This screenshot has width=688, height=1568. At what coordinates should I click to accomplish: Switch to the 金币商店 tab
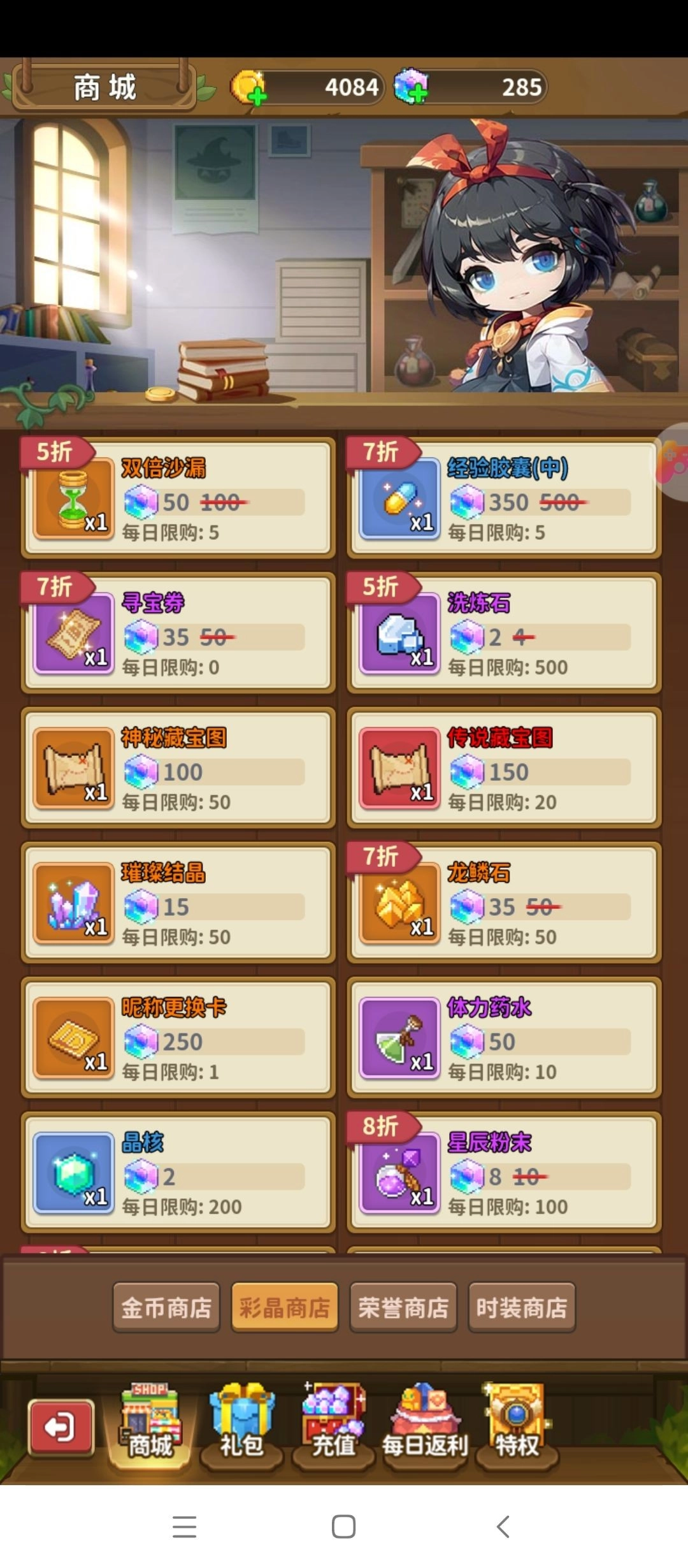[166, 1308]
